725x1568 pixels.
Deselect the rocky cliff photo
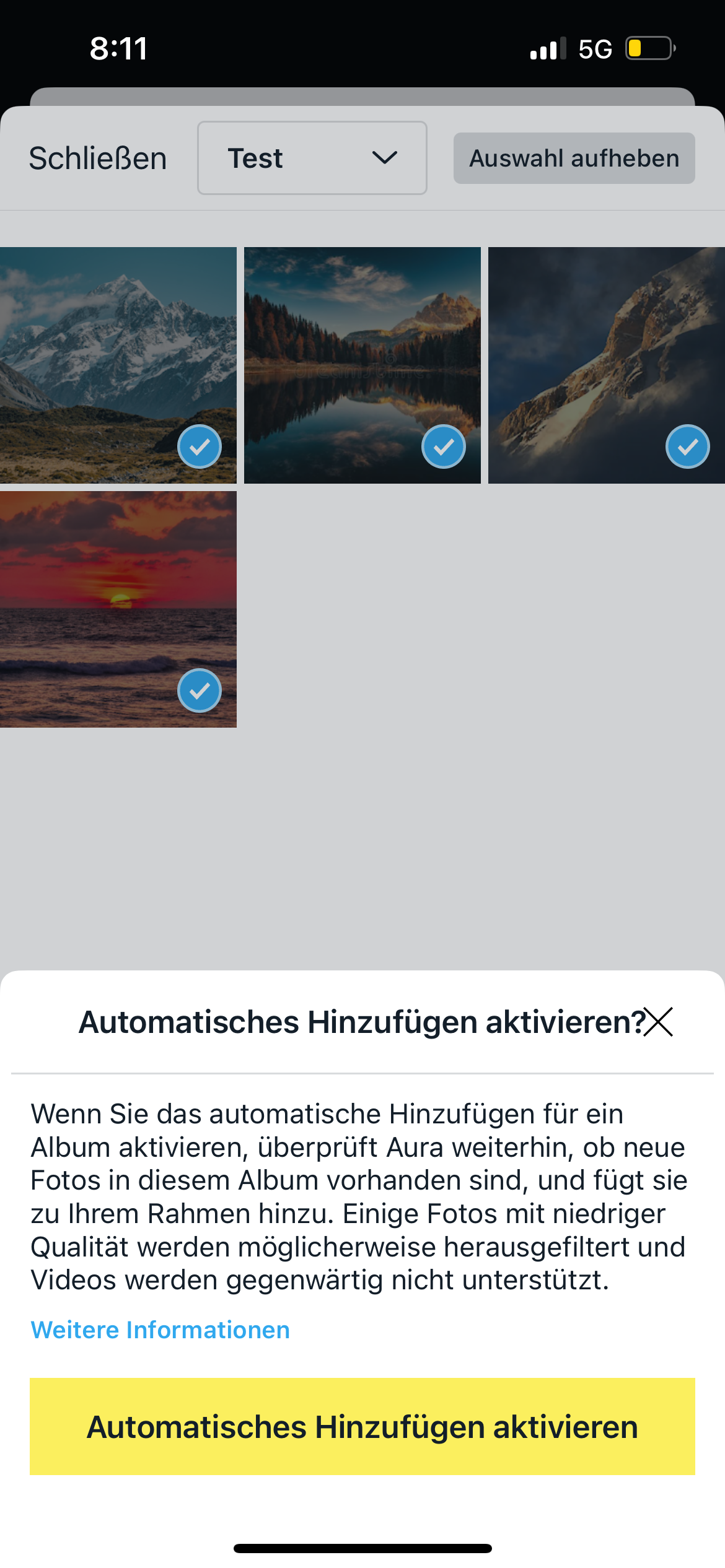click(x=606, y=365)
